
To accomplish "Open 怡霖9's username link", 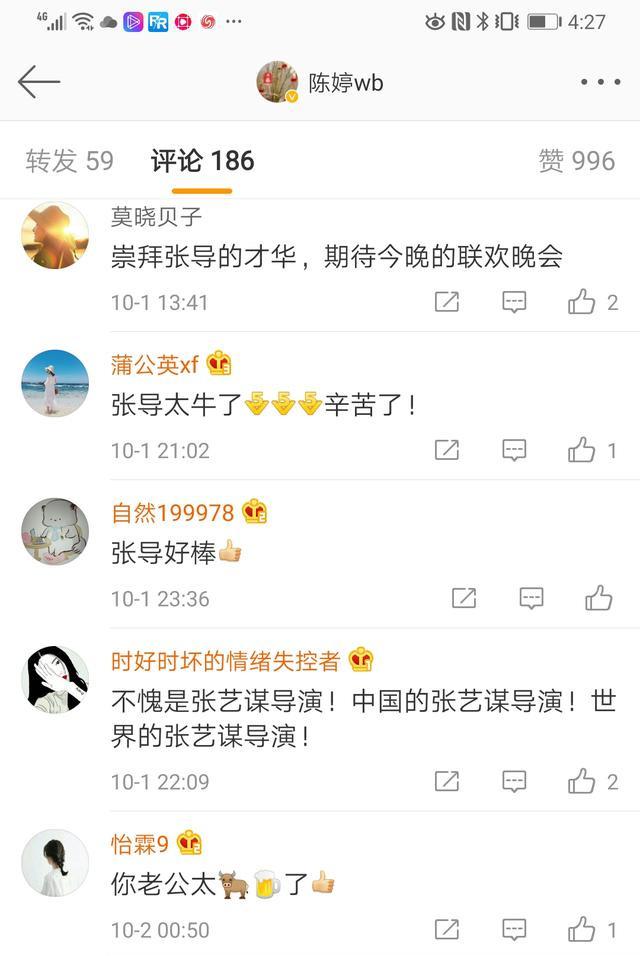I will click(x=140, y=843).
